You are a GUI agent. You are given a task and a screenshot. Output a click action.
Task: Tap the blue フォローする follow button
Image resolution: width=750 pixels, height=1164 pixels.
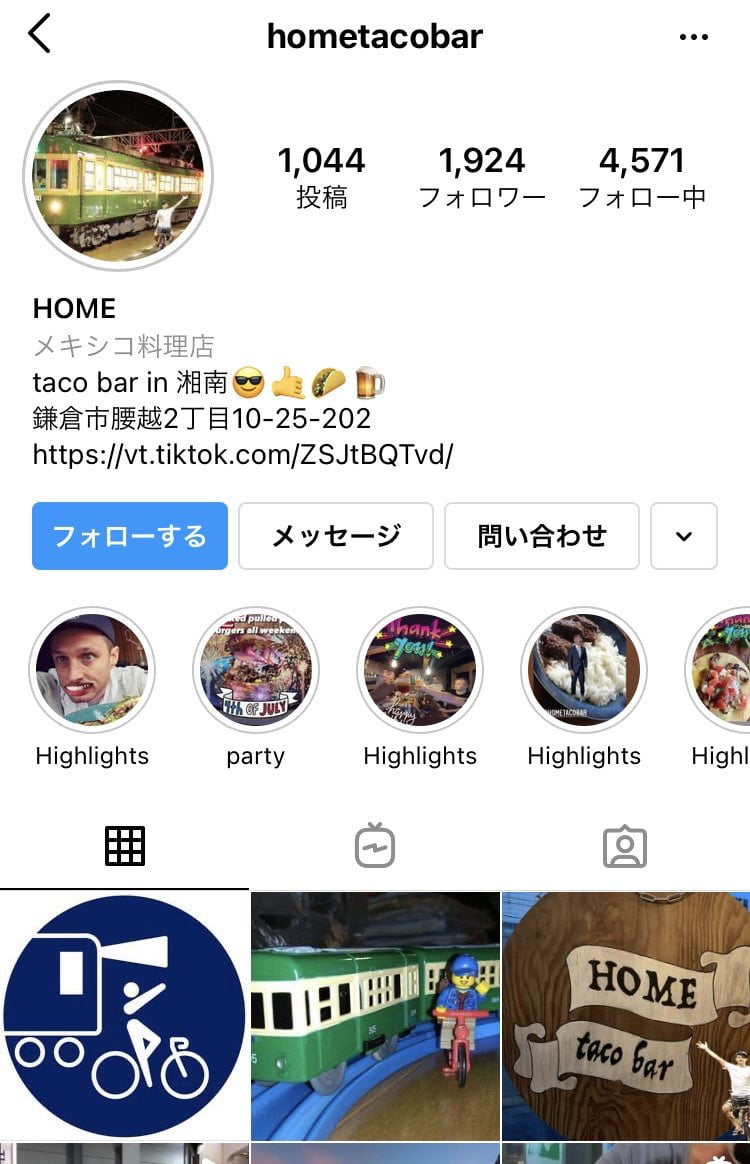pos(130,536)
